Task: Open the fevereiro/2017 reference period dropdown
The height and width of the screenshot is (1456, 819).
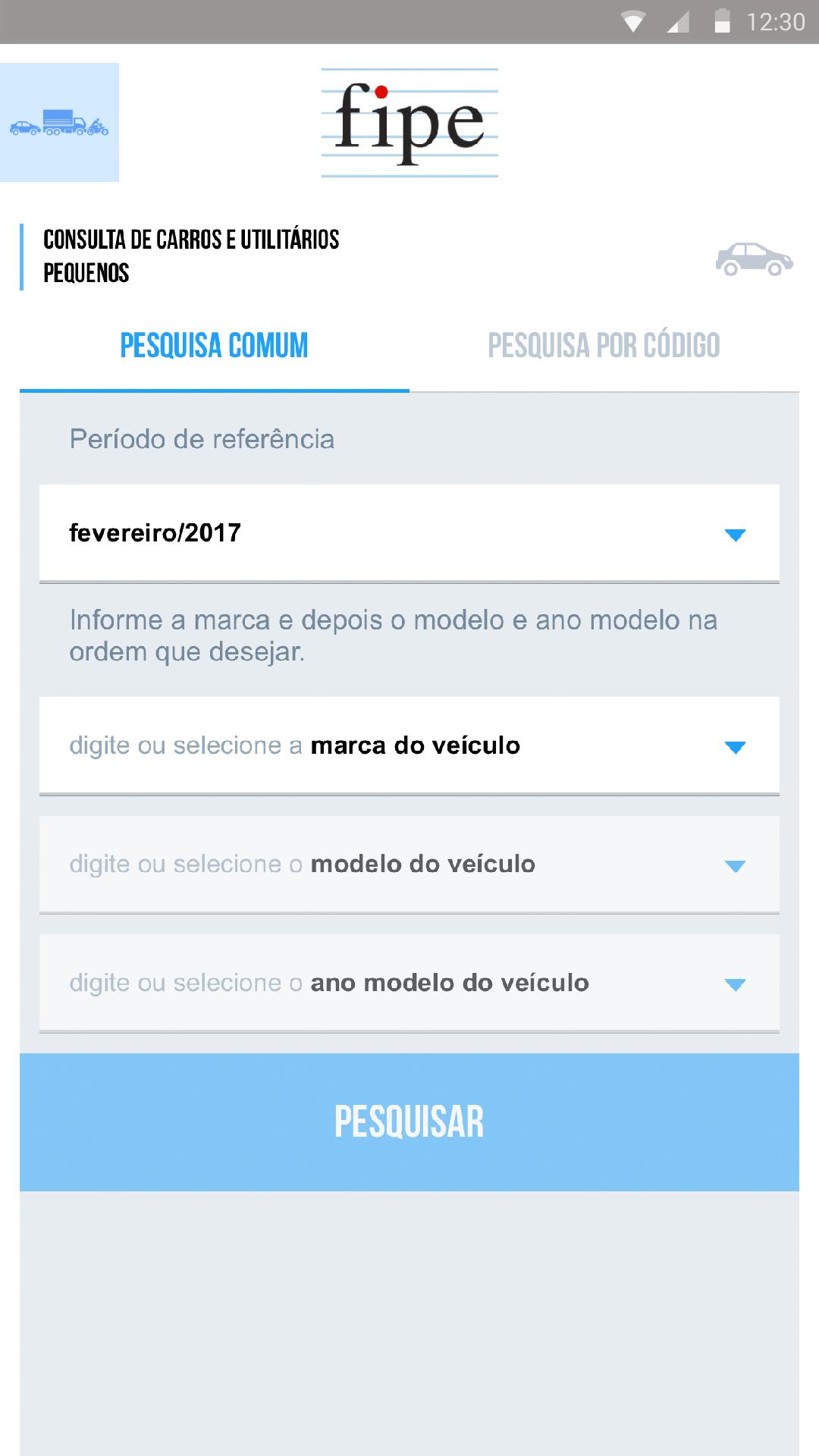Action: tap(409, 533)
